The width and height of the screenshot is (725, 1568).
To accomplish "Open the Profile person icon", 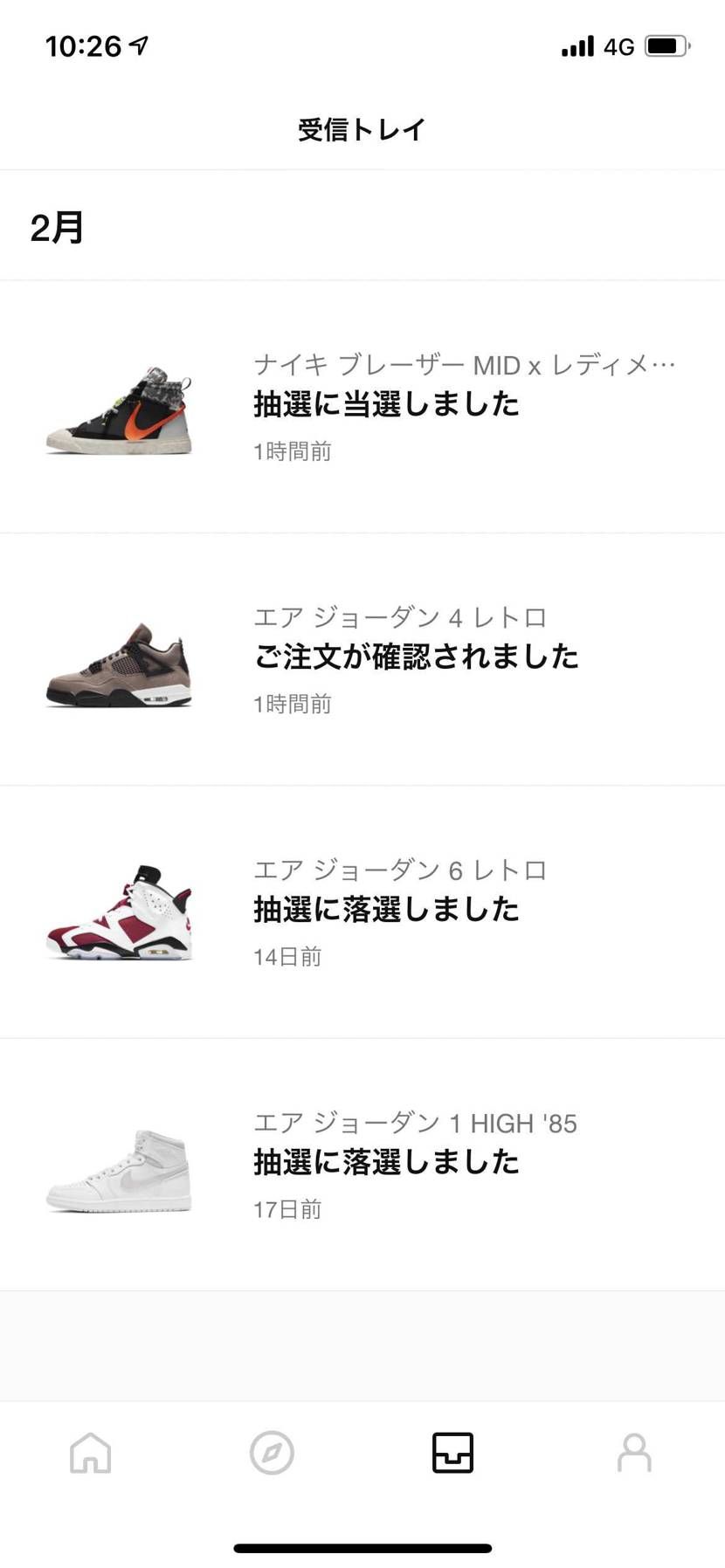I will tap(634, 1453).
